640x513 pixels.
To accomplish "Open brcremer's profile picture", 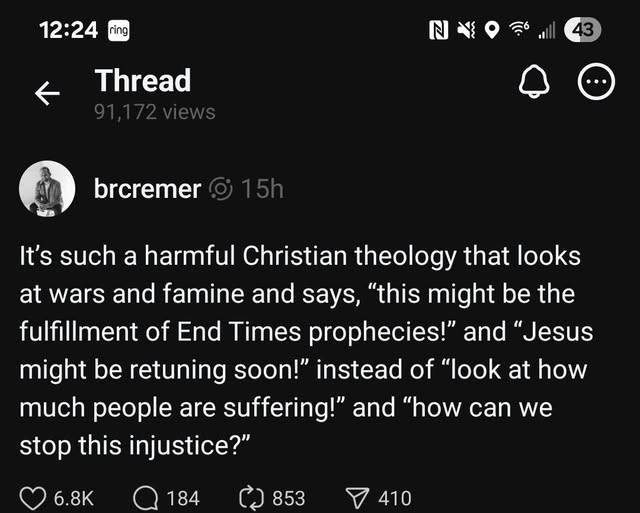I will [x=47, y=187].
